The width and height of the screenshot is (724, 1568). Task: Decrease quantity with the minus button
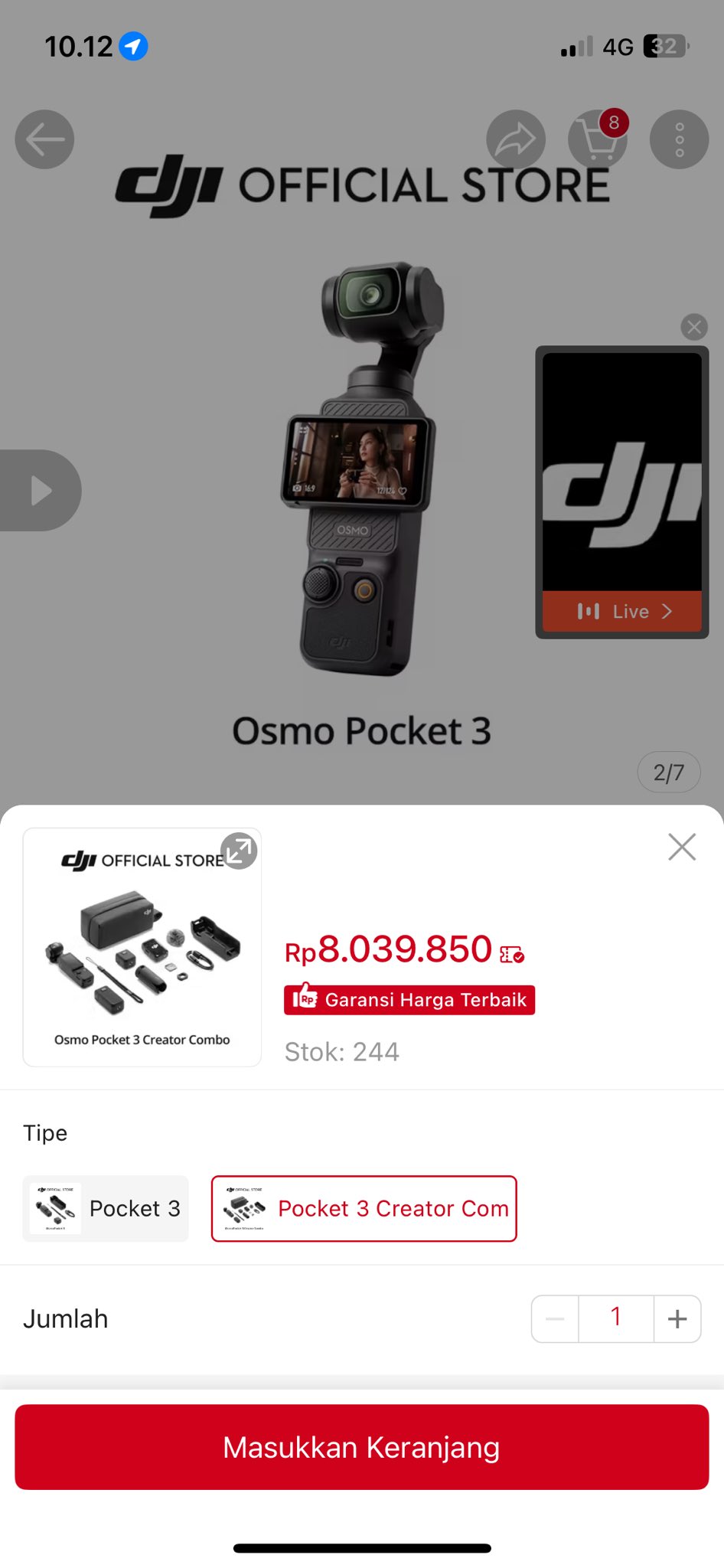(x=555, y=1318)
